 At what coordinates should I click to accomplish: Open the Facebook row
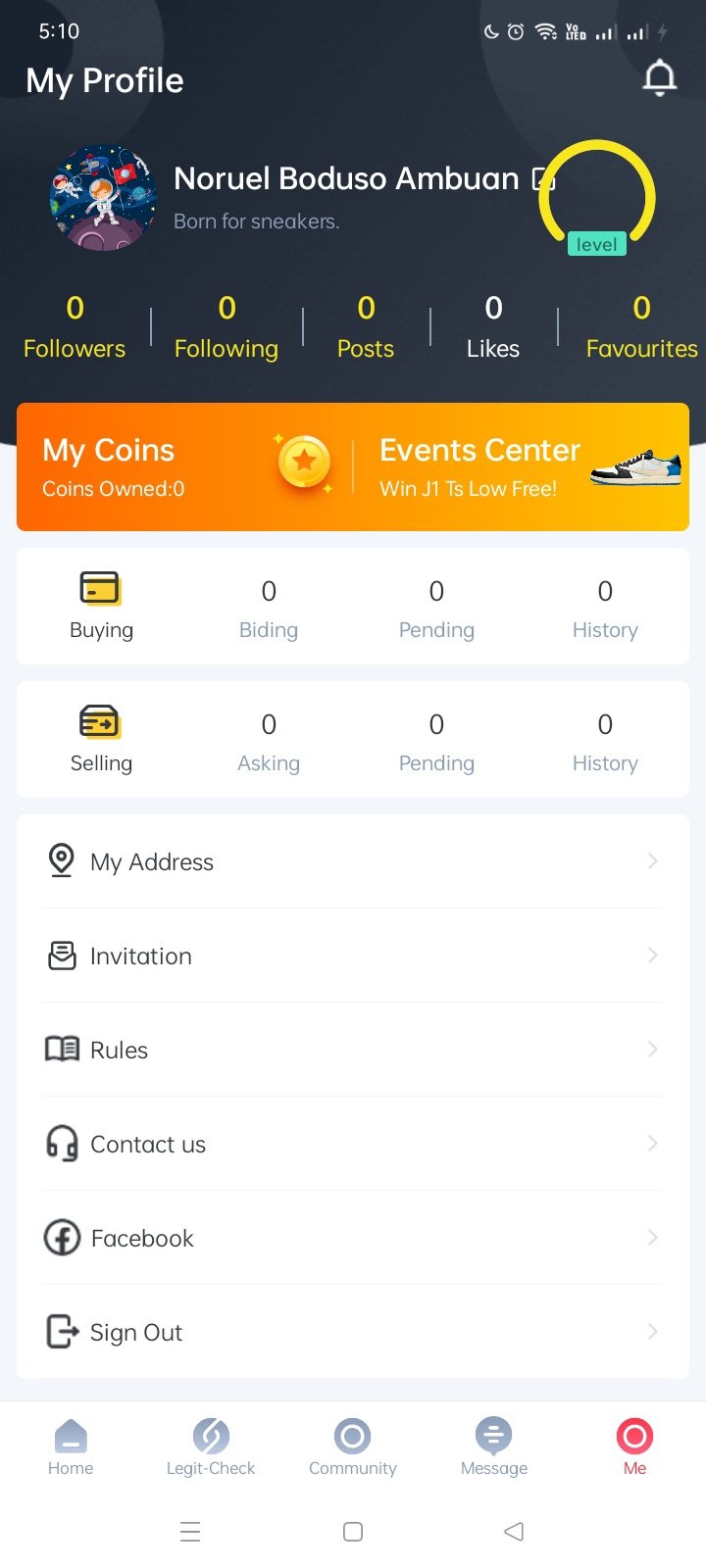click(353, 1238)
